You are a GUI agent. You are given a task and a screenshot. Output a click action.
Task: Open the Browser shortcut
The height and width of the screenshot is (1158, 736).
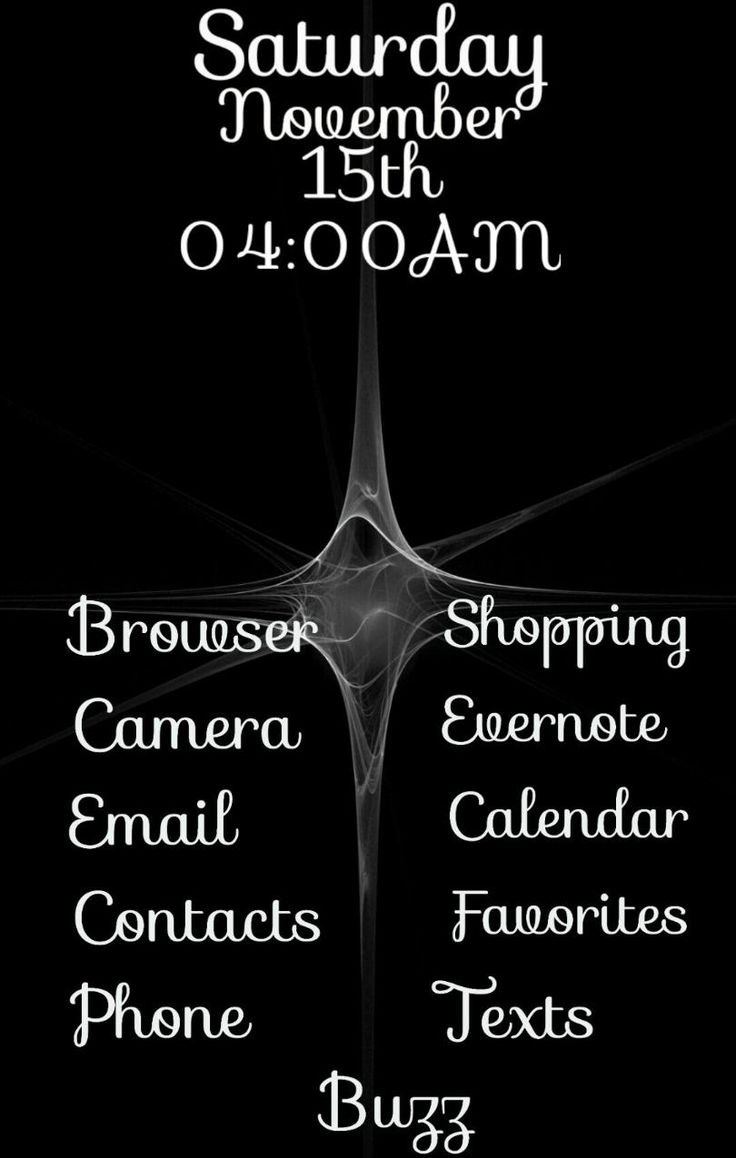click(x=191, y=628)
